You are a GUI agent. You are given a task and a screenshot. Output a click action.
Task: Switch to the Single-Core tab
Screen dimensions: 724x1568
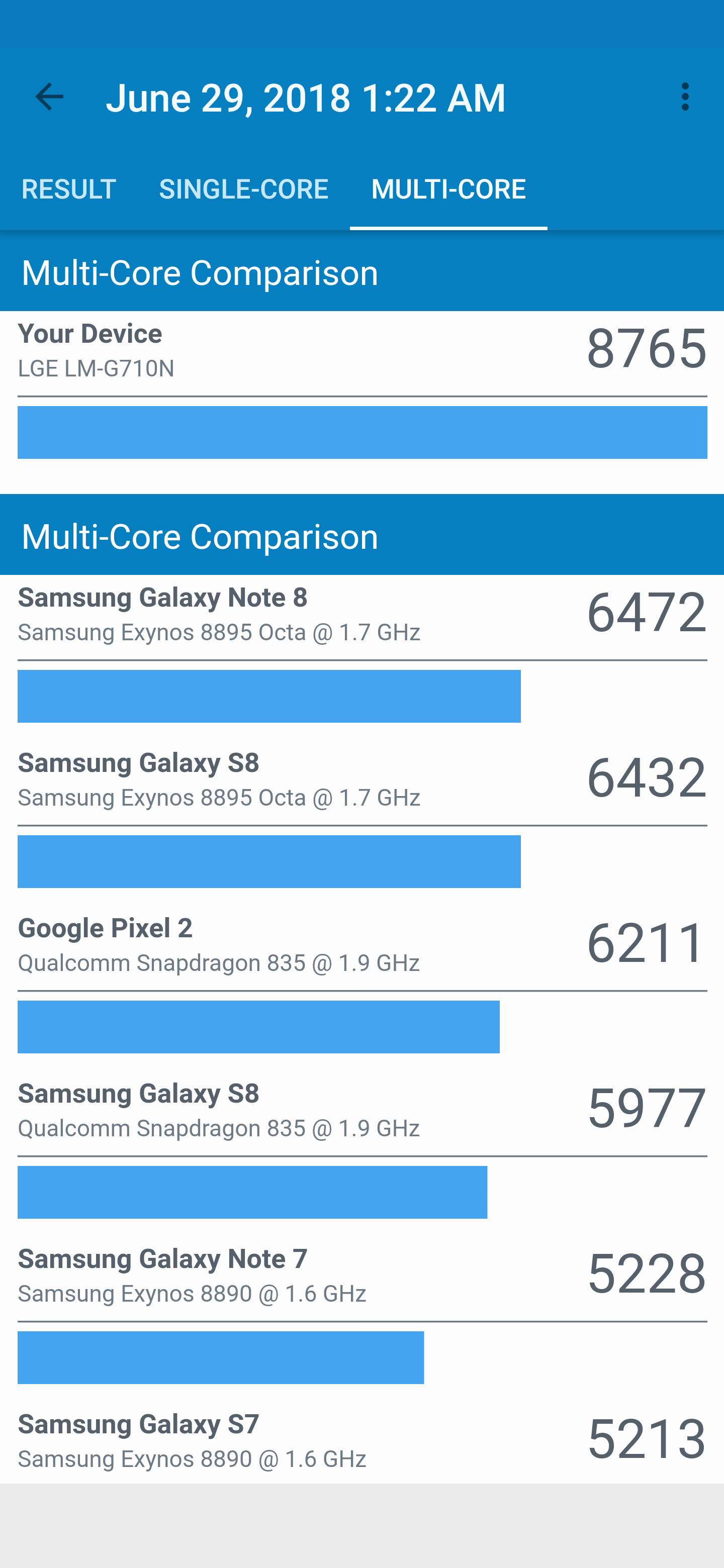(x=243, y=189)
